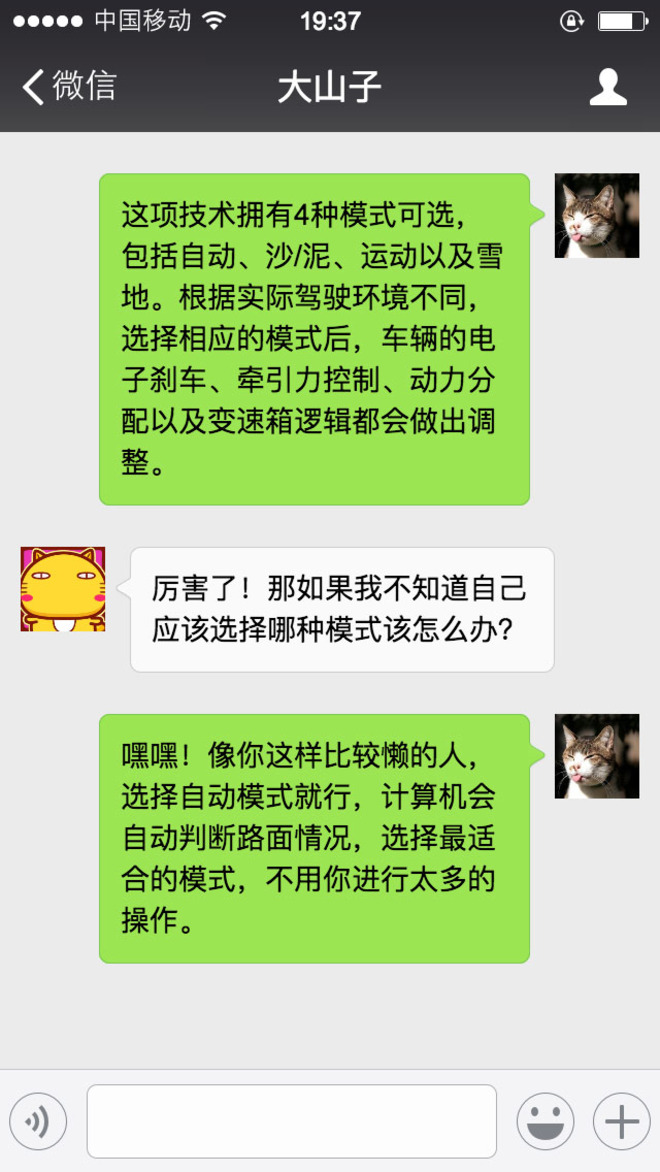Open the plus attachment menu
This screenshot has width=660, height=1172.
621,1122
